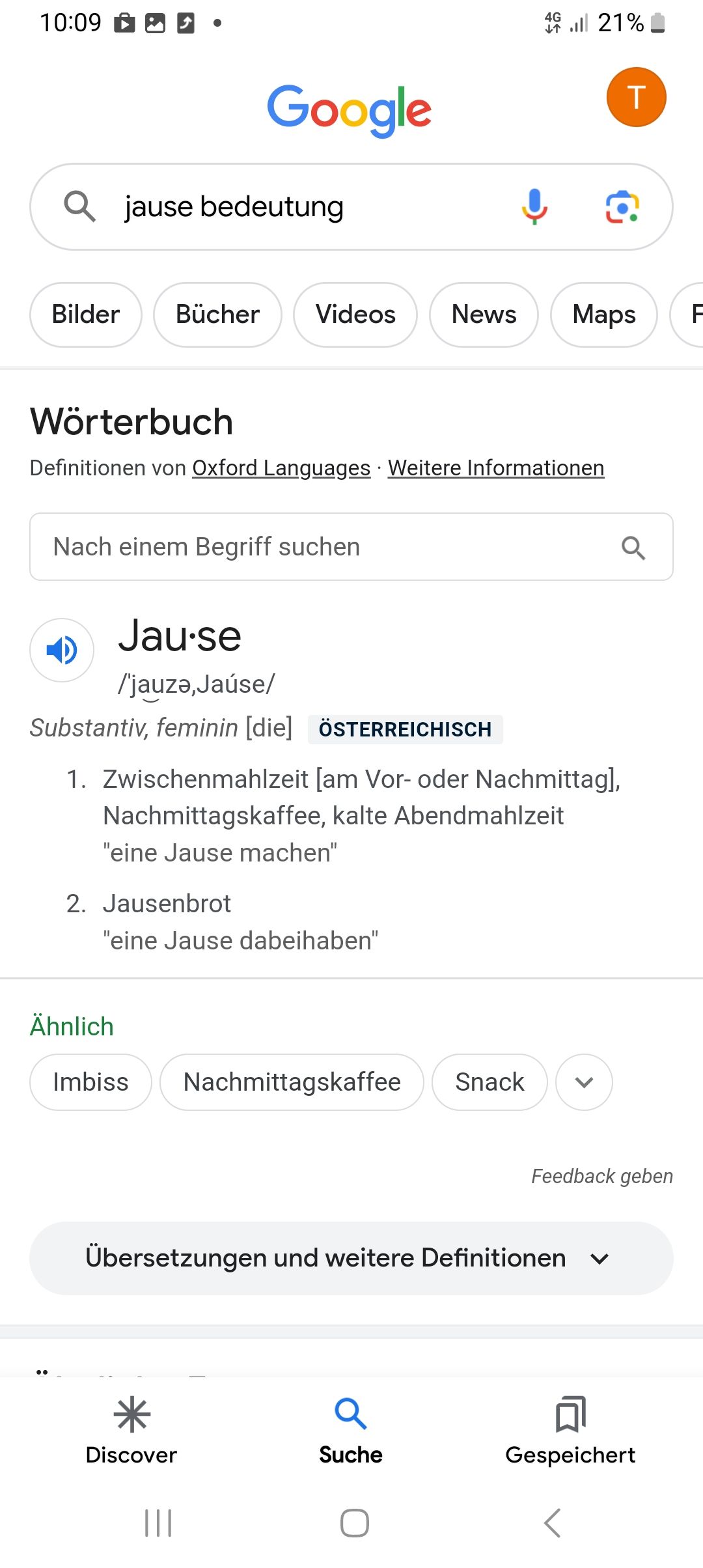Show Videos results
This screenshot has height=1568, width=703.
pyautogui.click(x=355, y=315)
